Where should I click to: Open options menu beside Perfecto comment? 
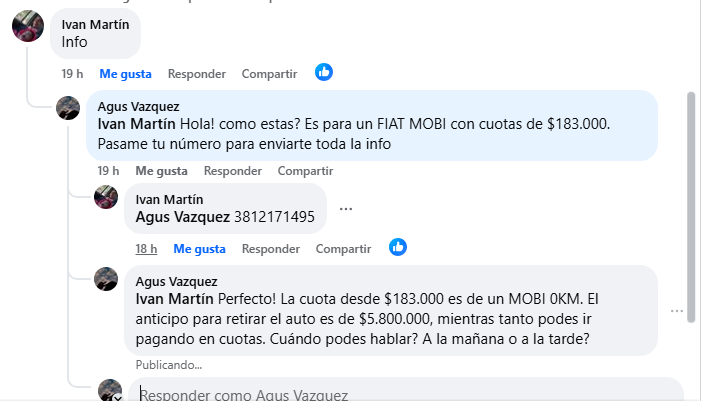[x=676, y=311]
